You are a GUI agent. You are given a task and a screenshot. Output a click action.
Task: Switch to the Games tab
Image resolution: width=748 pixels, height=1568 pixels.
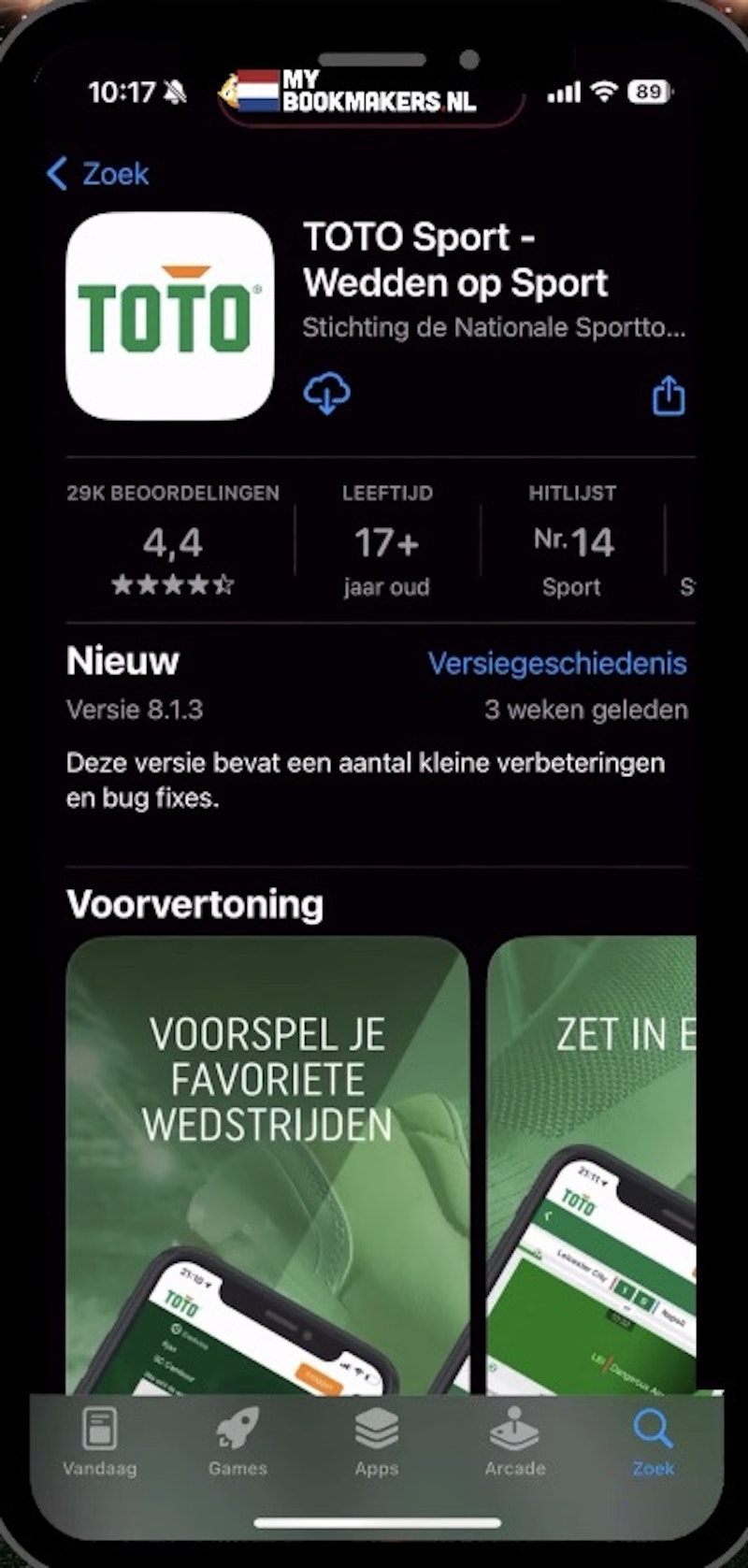click(237, 1442)
